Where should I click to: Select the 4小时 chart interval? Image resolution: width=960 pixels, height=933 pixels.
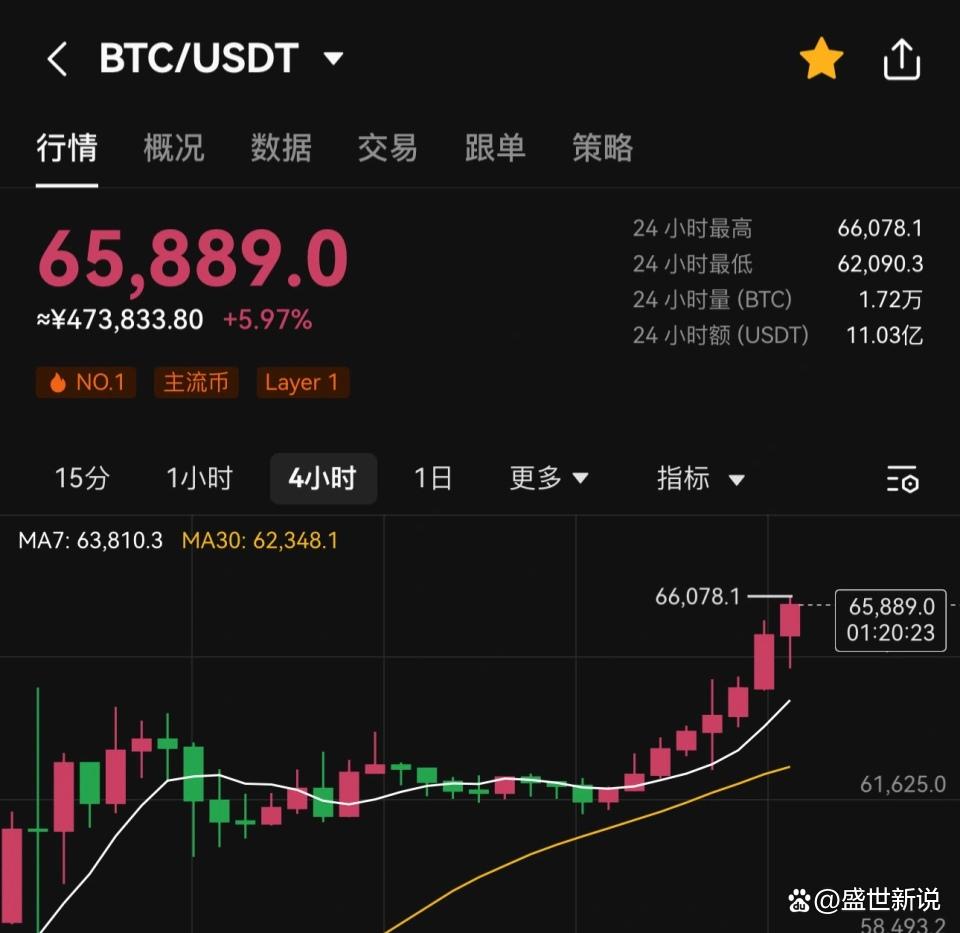pyautogui.click(x=322, y=478)
